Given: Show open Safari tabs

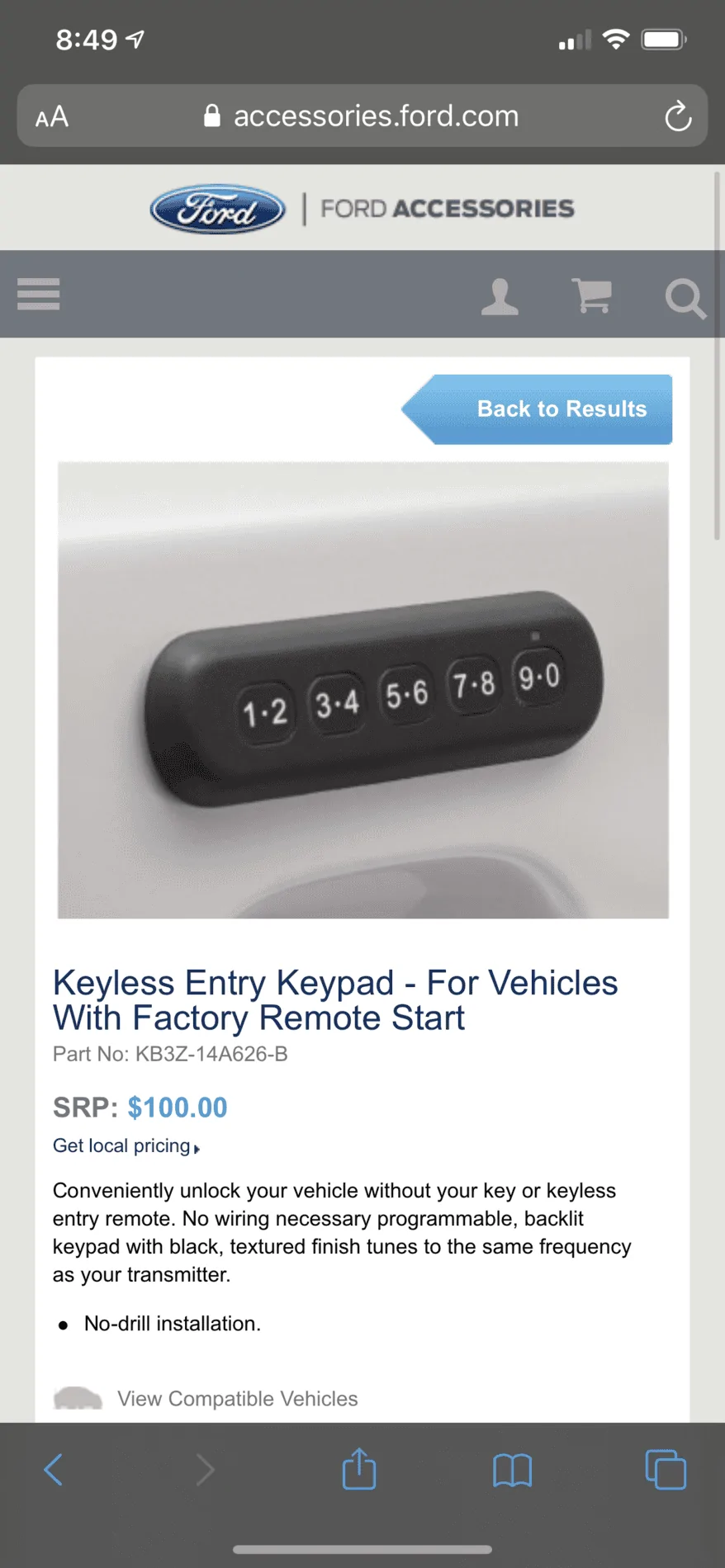Looking at the screenshot, I should coord(665,1469).
